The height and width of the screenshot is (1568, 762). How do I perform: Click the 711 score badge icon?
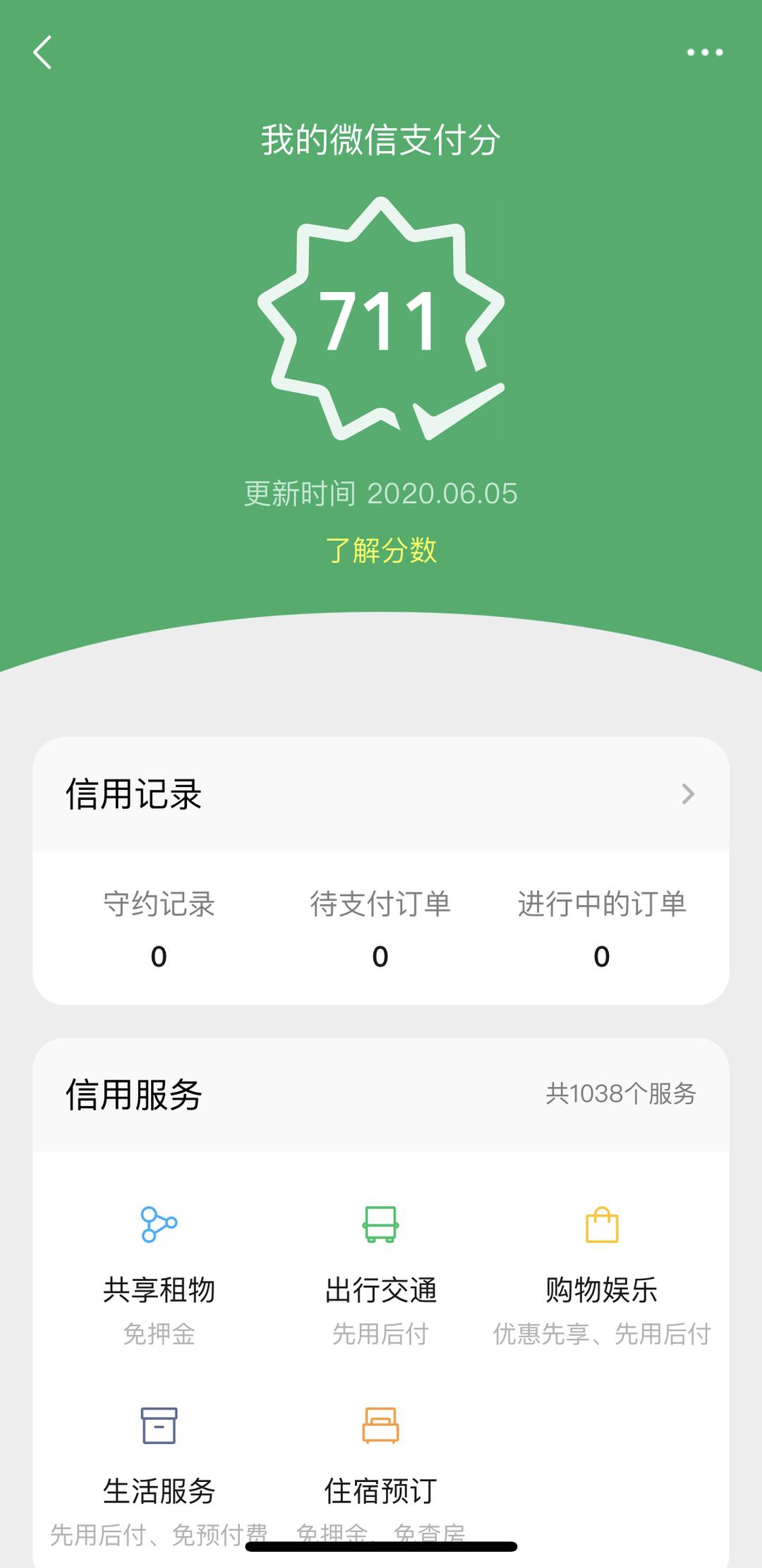pos(381,317)
